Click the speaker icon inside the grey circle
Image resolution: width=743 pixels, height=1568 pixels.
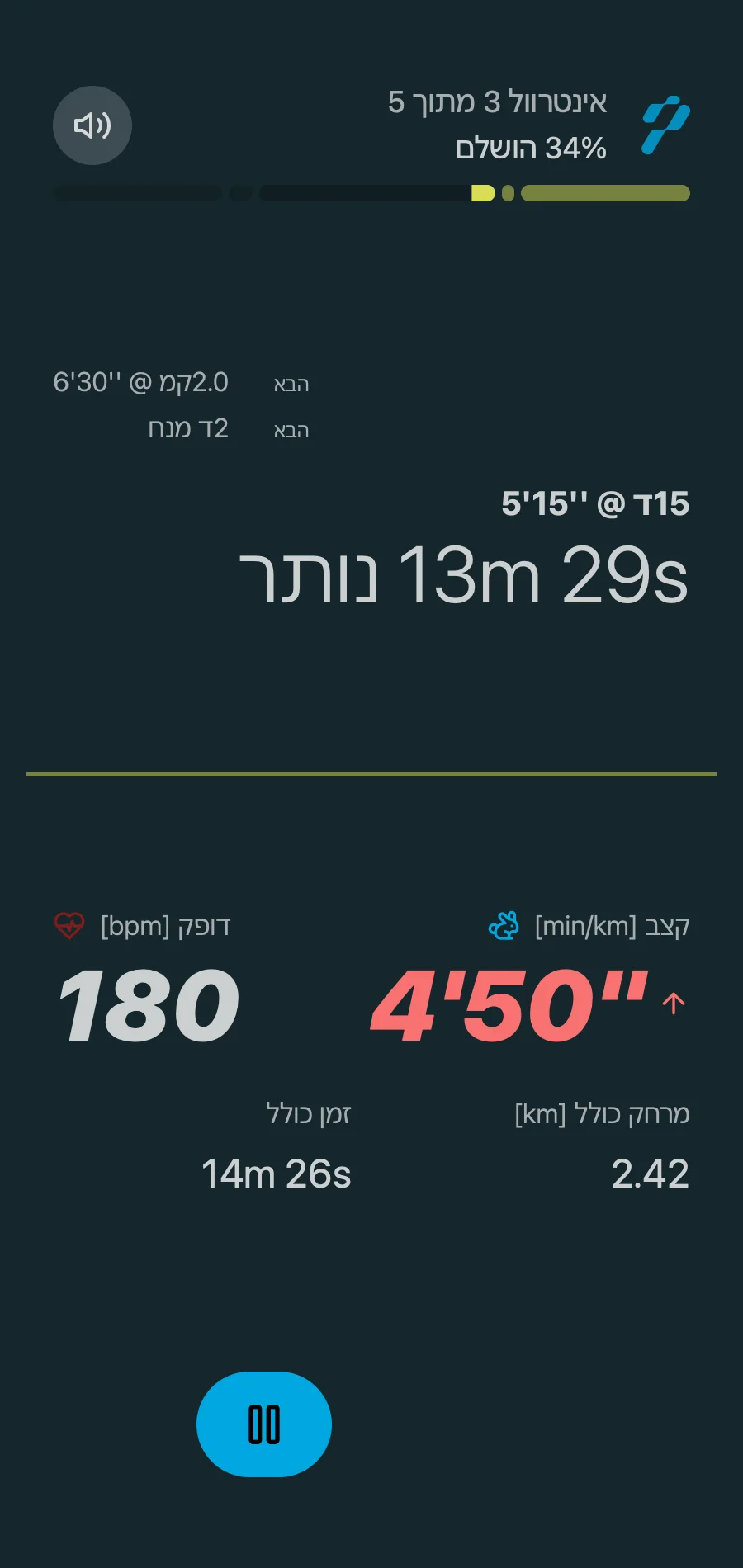[x=92, y=125]
